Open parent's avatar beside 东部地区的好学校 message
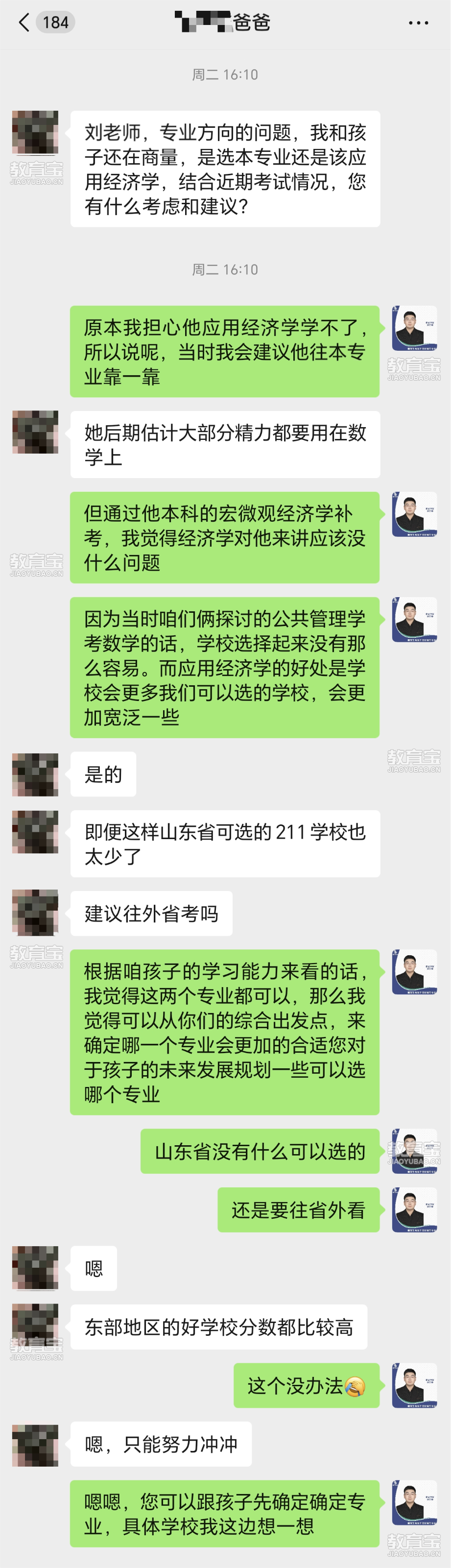The image size is (451, 1568). [x=35, y=1326]
